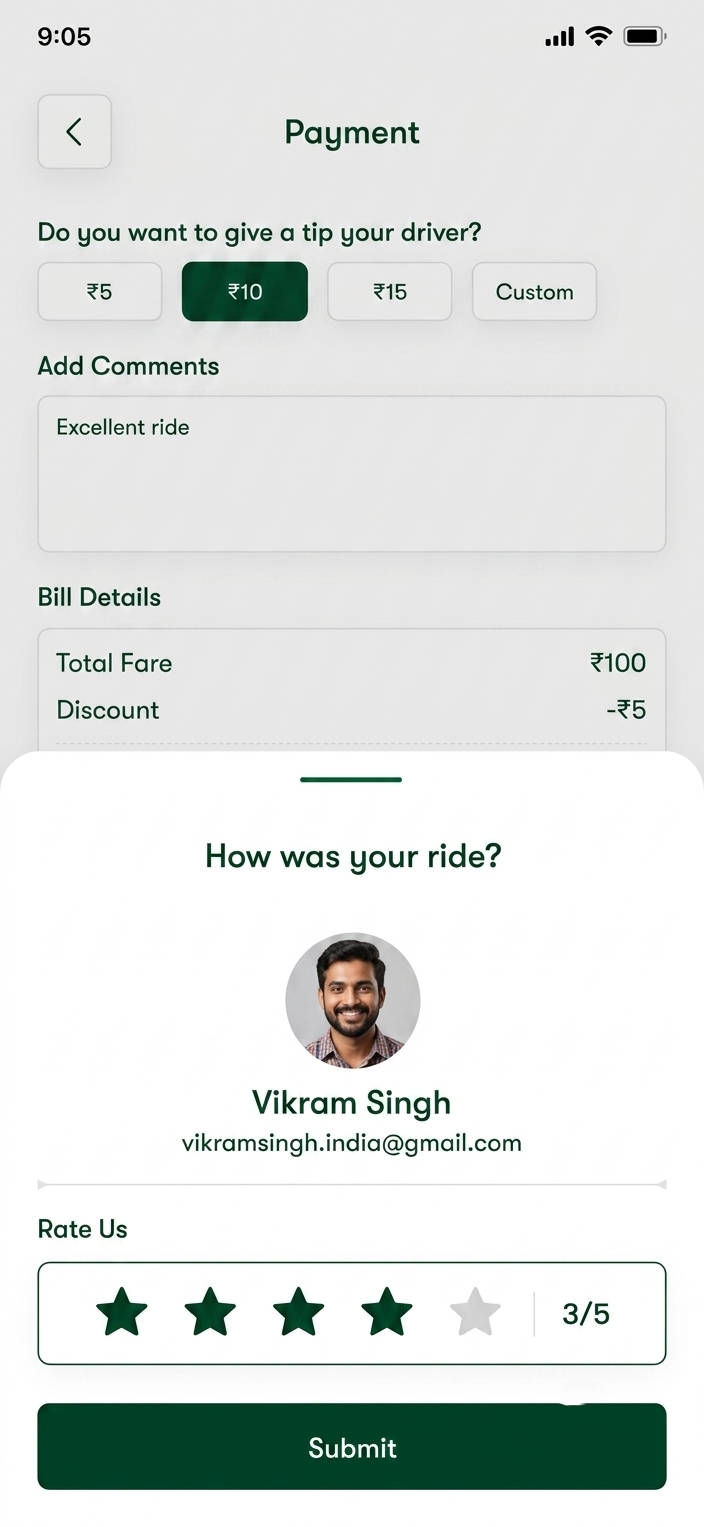Submit the ride rating
Image resolution: width=704 pixels, height=1527 pixels.
point(352,1447)
